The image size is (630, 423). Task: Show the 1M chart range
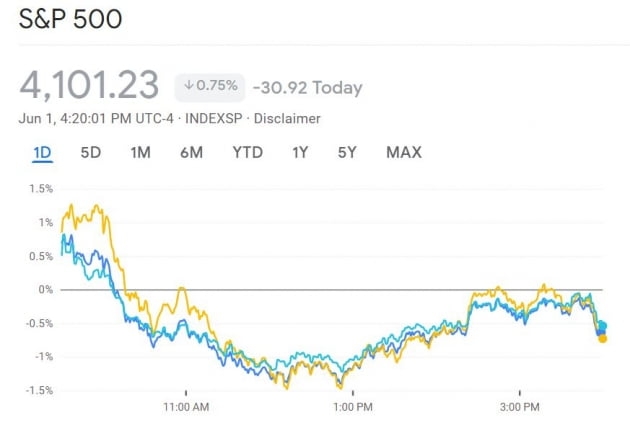(x=140, y=153)
